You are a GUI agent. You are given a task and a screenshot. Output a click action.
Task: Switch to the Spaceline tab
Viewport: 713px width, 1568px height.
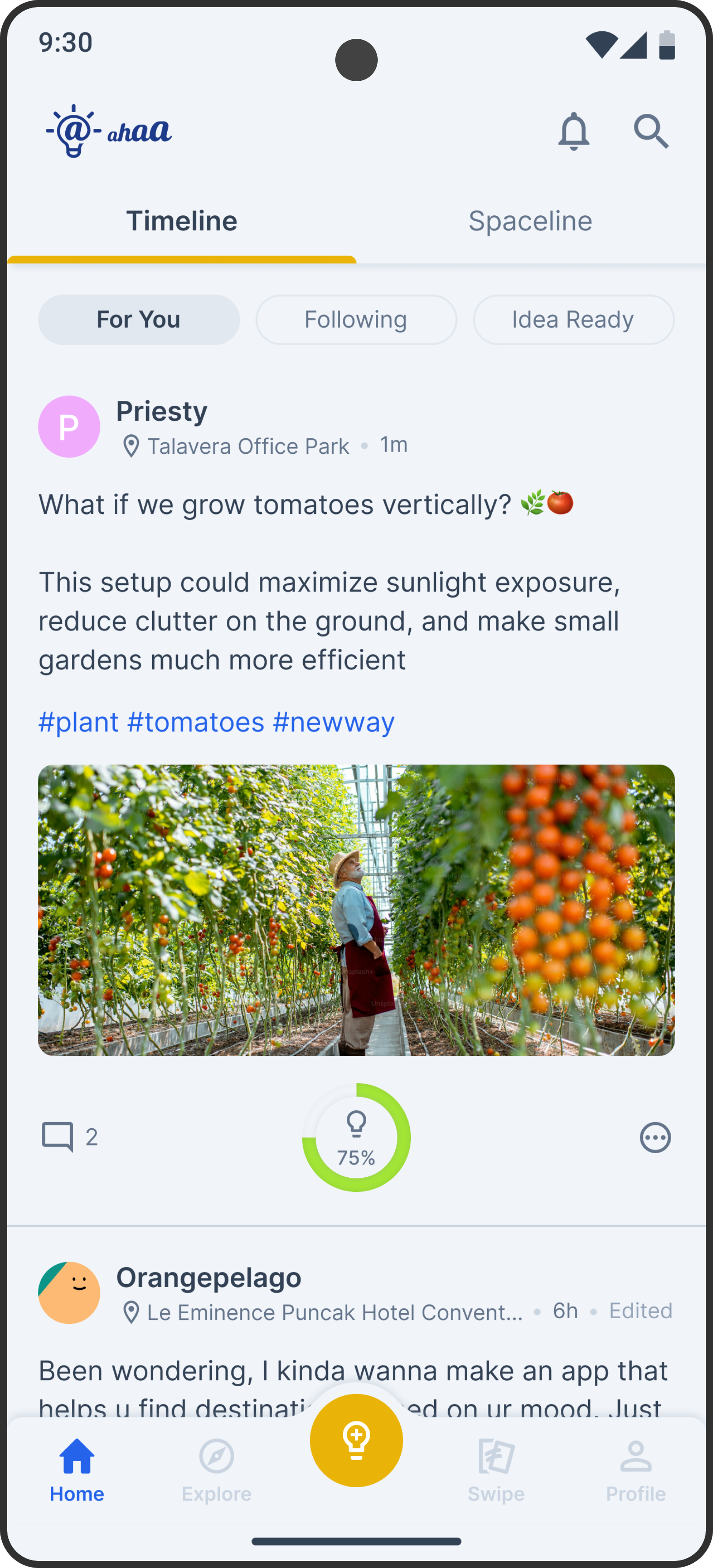pyautogui.click(x=530, y=221)
